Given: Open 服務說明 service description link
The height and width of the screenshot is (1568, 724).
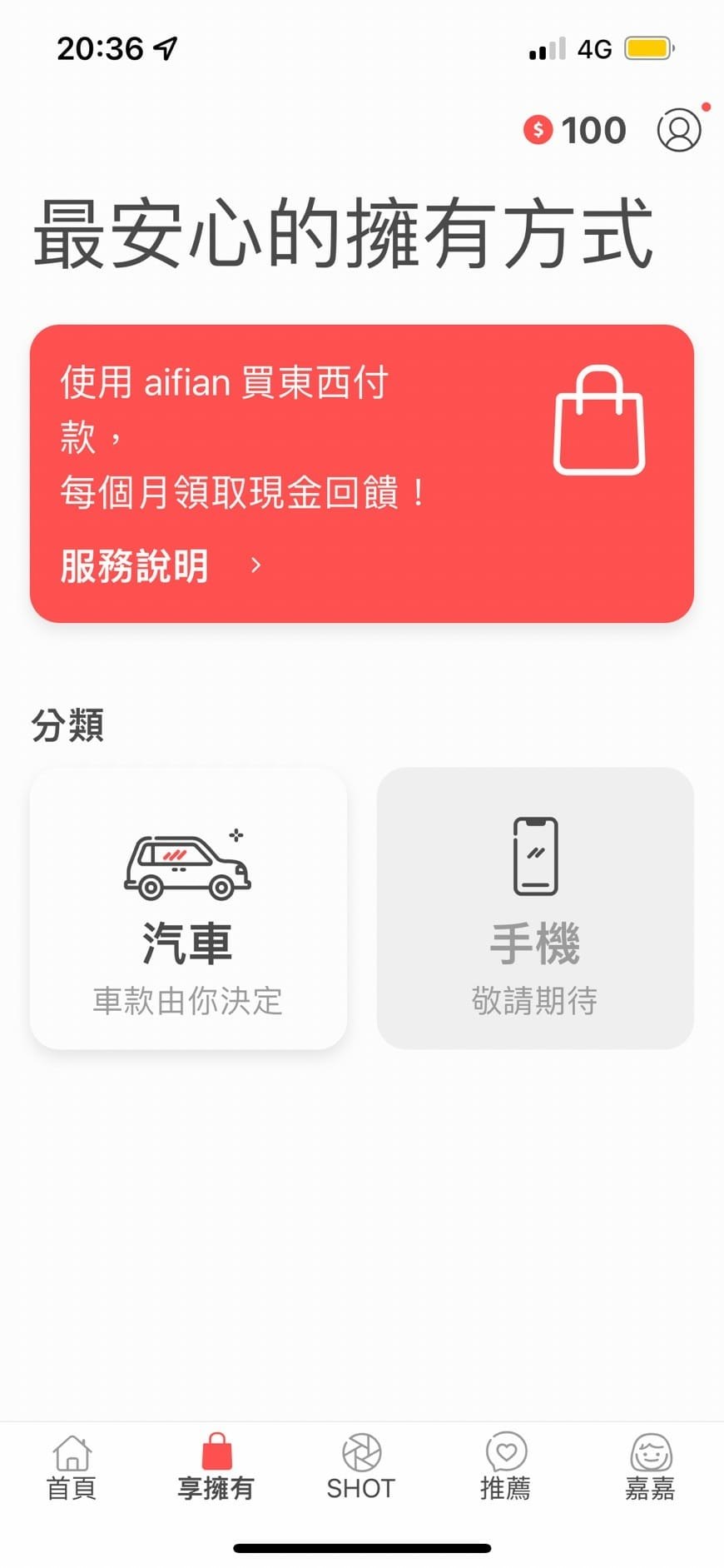Looking at the screenshot, I should tap(160, 566).
